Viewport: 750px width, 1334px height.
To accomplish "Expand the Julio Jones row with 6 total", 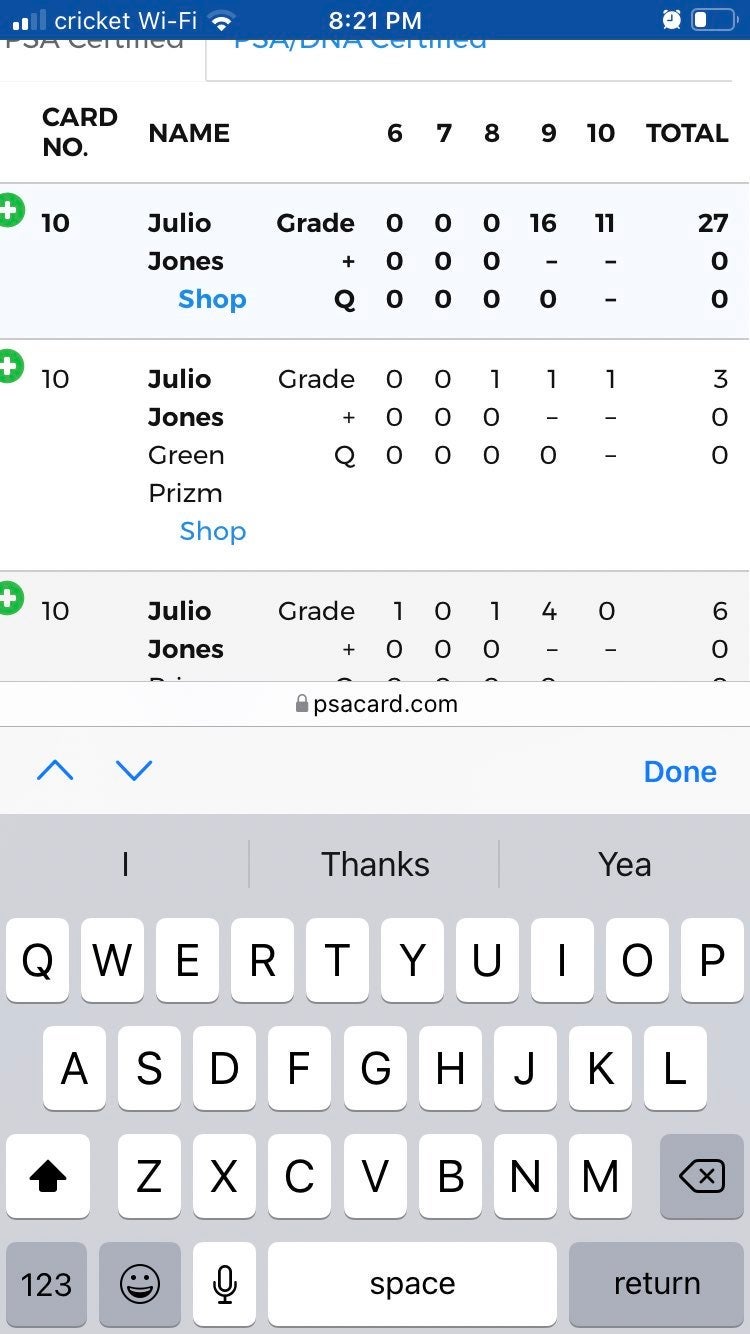I will click(x=10, y=598).
